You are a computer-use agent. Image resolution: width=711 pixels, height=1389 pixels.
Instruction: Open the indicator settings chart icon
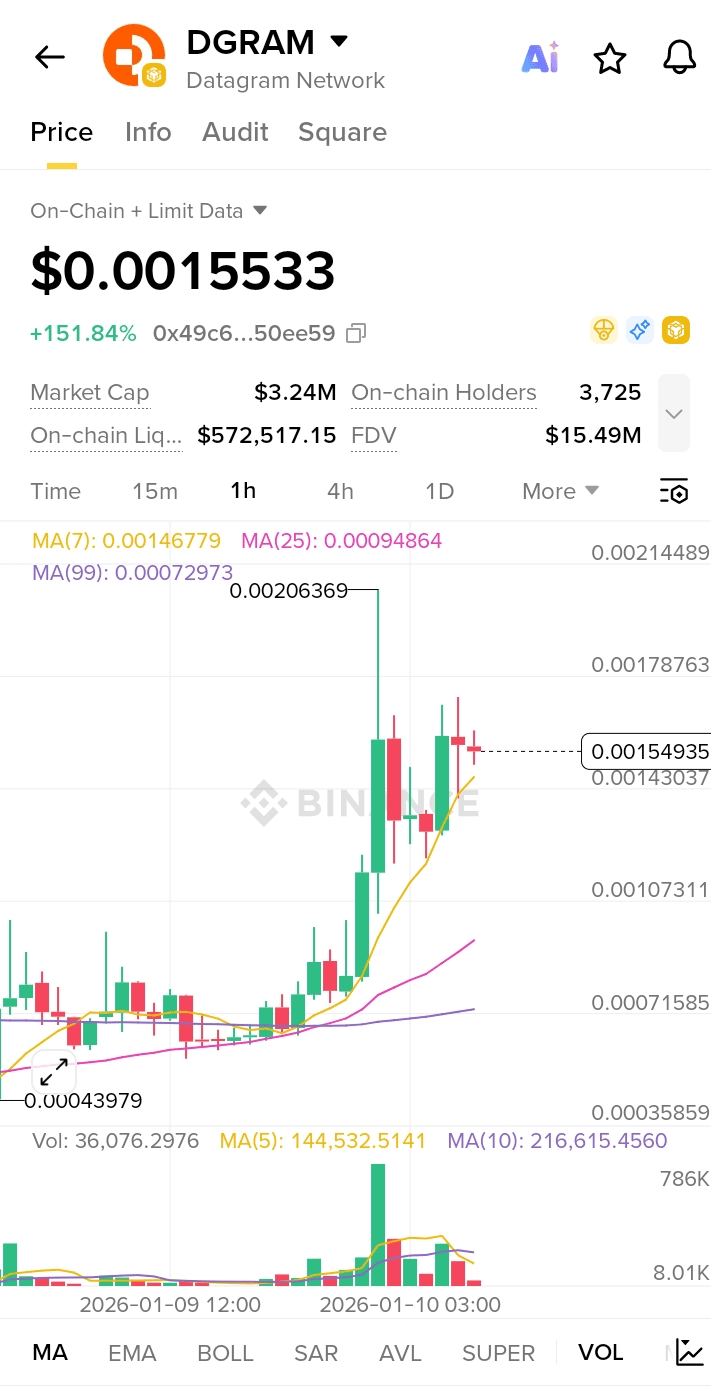pos(689,1352)
